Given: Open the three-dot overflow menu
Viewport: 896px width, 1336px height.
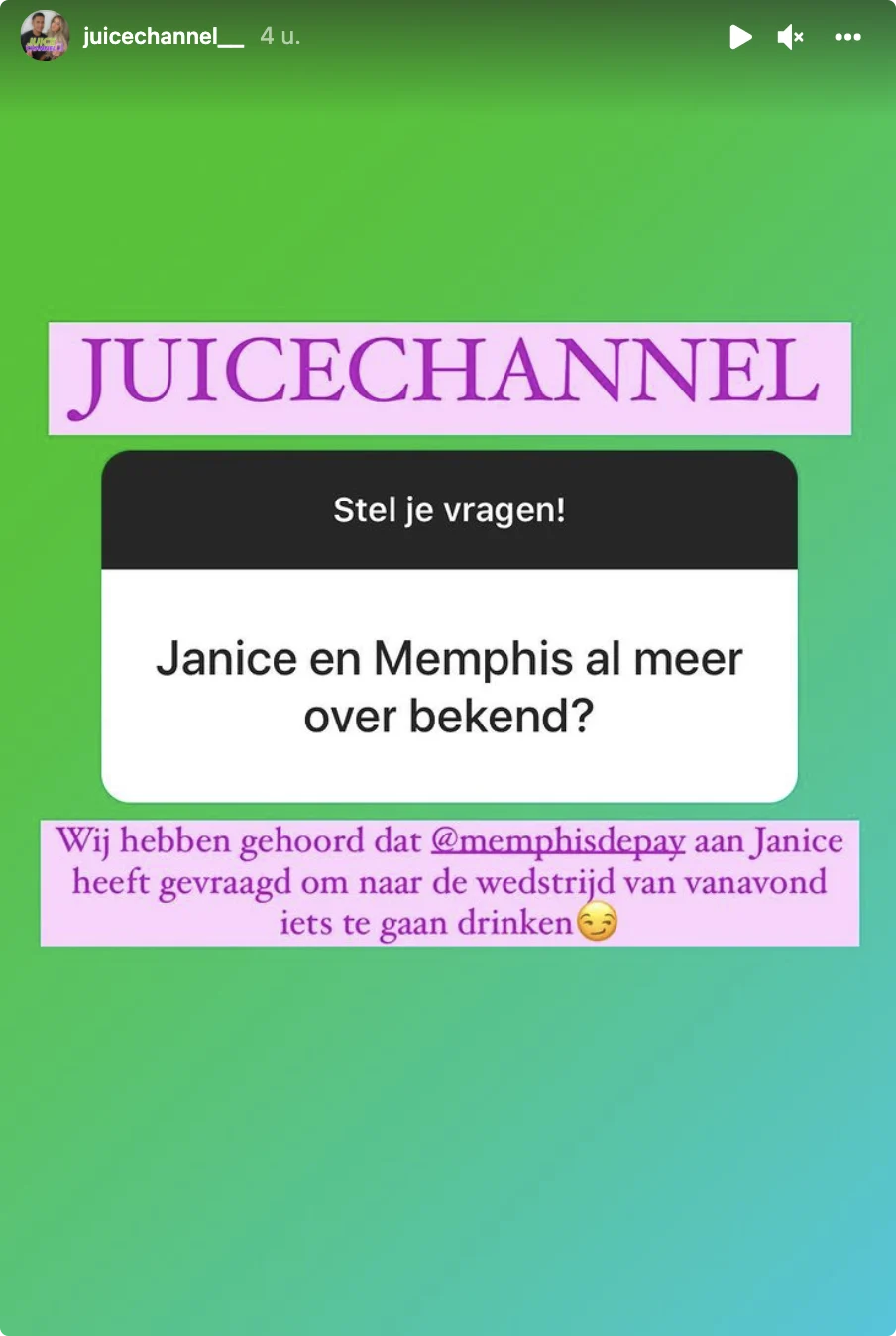Looking at the screenshot, I should click(x=847, y=37).
